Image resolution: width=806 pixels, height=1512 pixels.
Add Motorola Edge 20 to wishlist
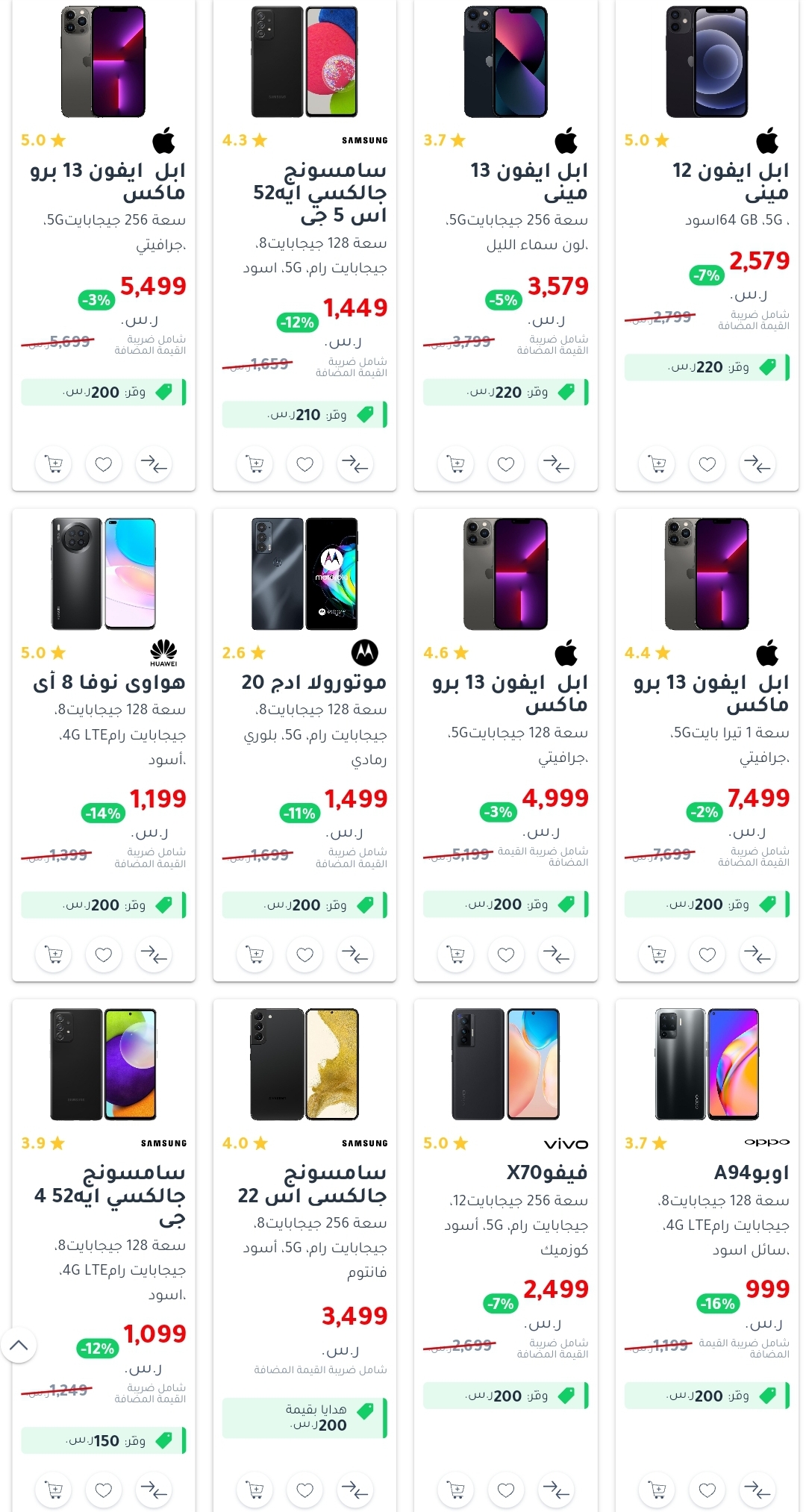point(305,955)
